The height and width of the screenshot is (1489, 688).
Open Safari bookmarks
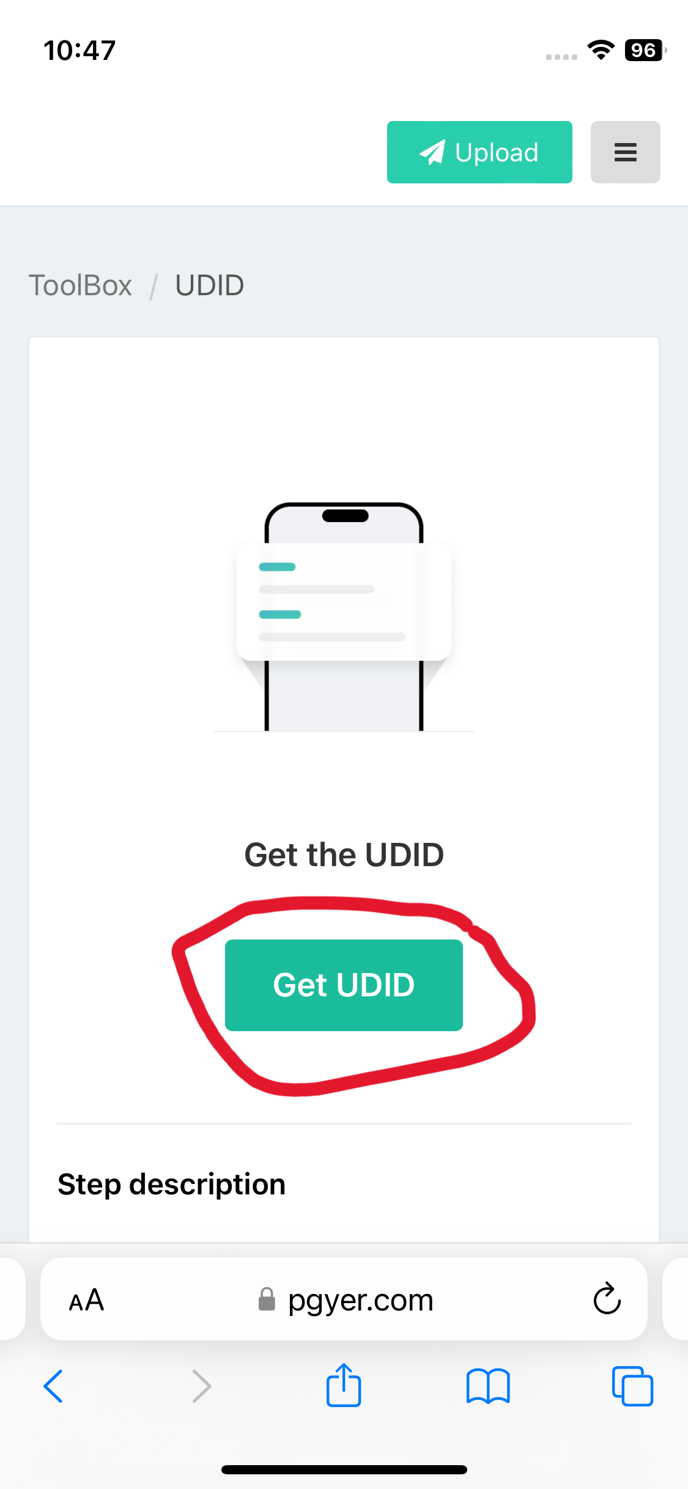[x=488, y=1386]
